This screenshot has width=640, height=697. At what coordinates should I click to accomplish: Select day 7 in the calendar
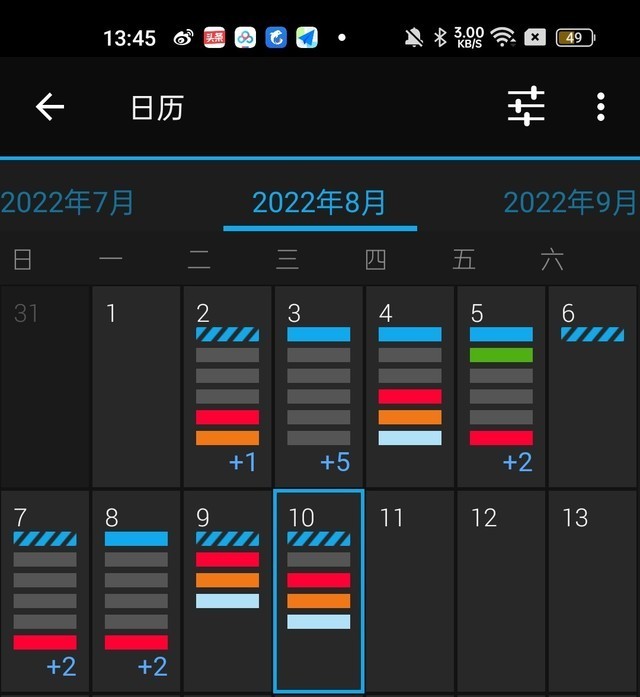click(44, 590)
